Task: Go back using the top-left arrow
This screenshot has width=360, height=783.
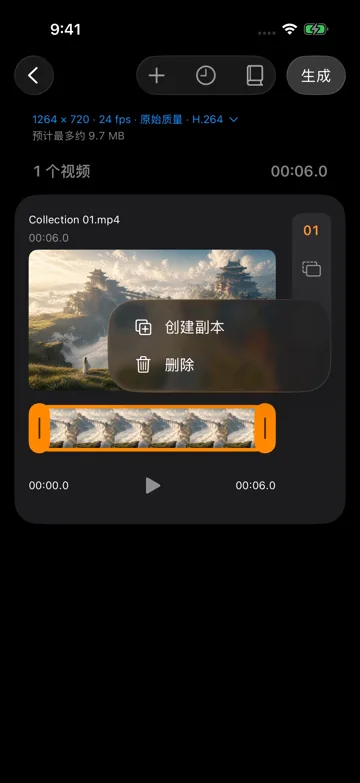Action: (x=33, y=75)
